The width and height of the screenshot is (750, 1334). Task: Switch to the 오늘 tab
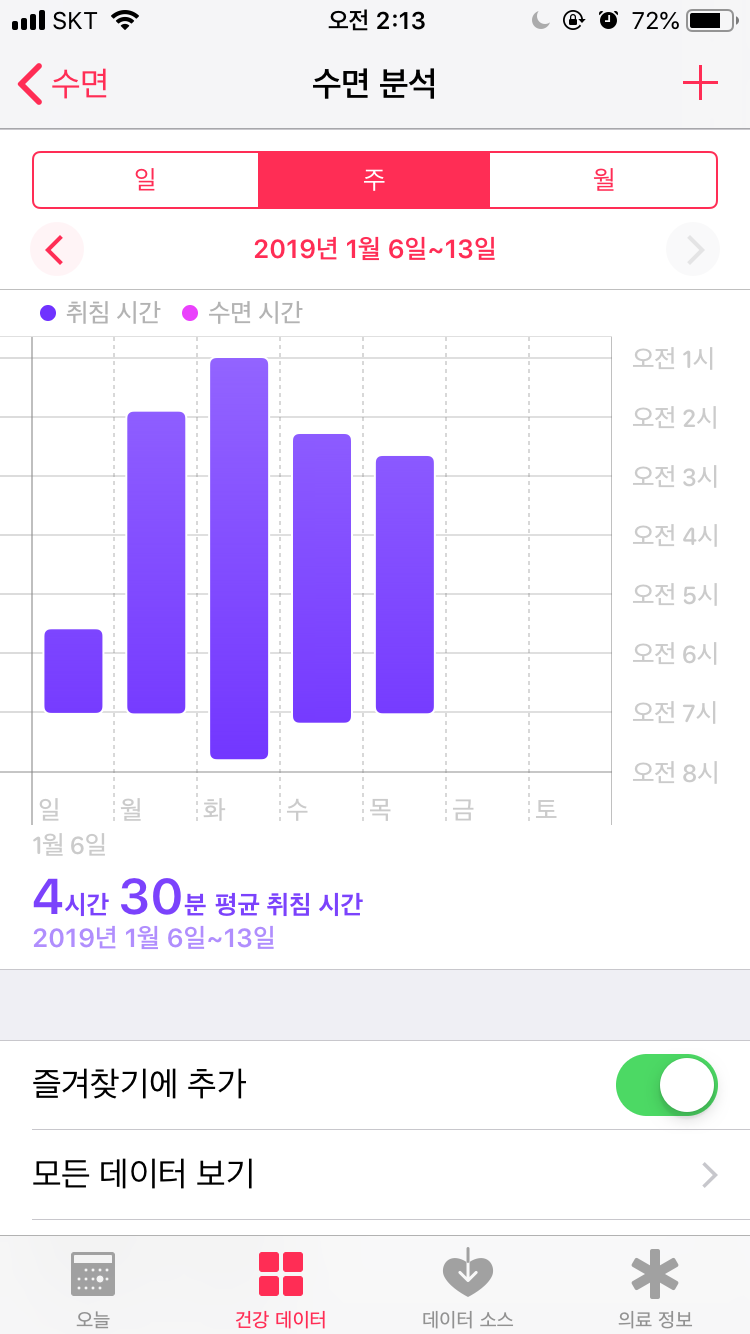[x=93, y=1288]
